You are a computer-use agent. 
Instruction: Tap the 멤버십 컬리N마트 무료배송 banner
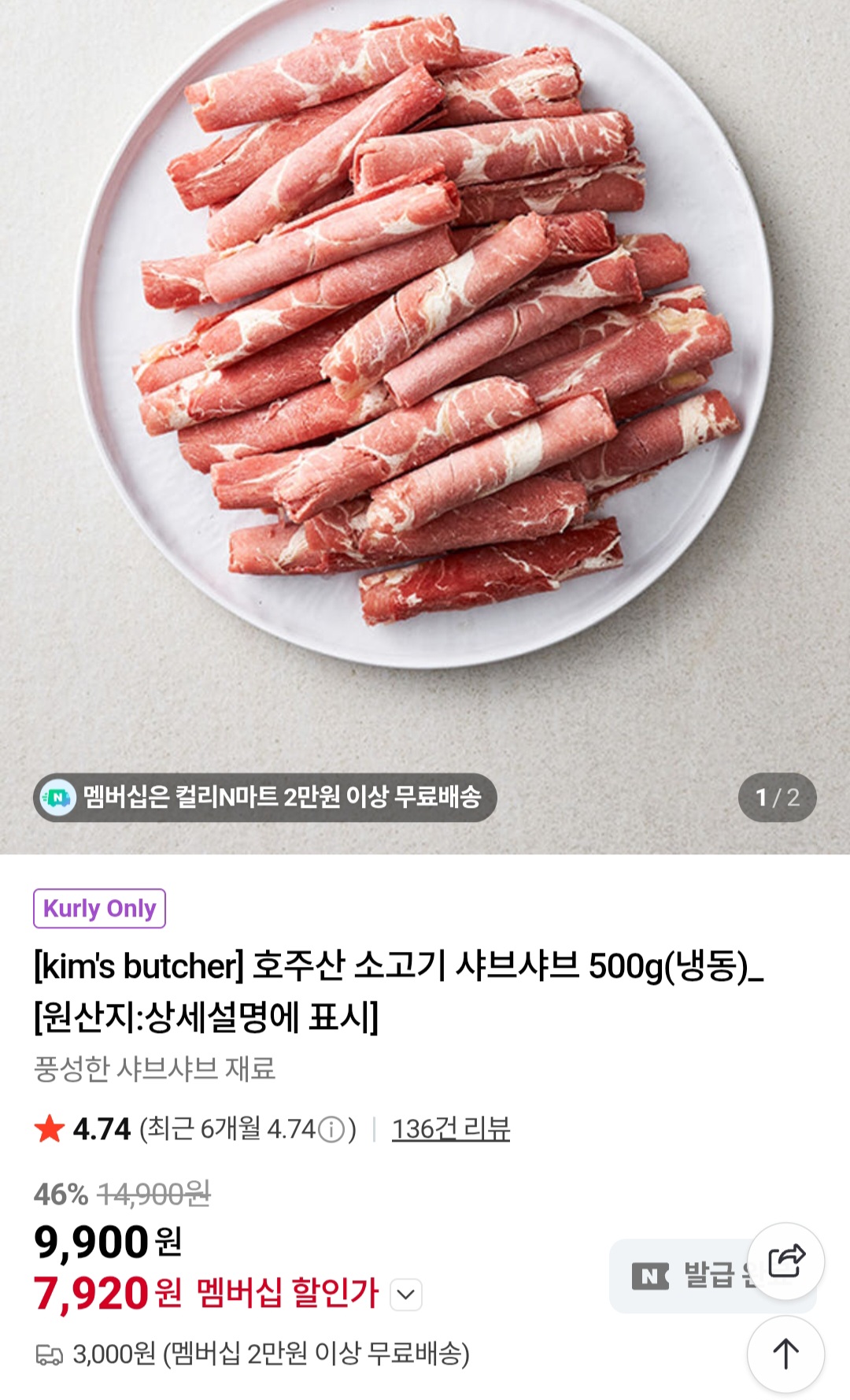tap(264, 798)
